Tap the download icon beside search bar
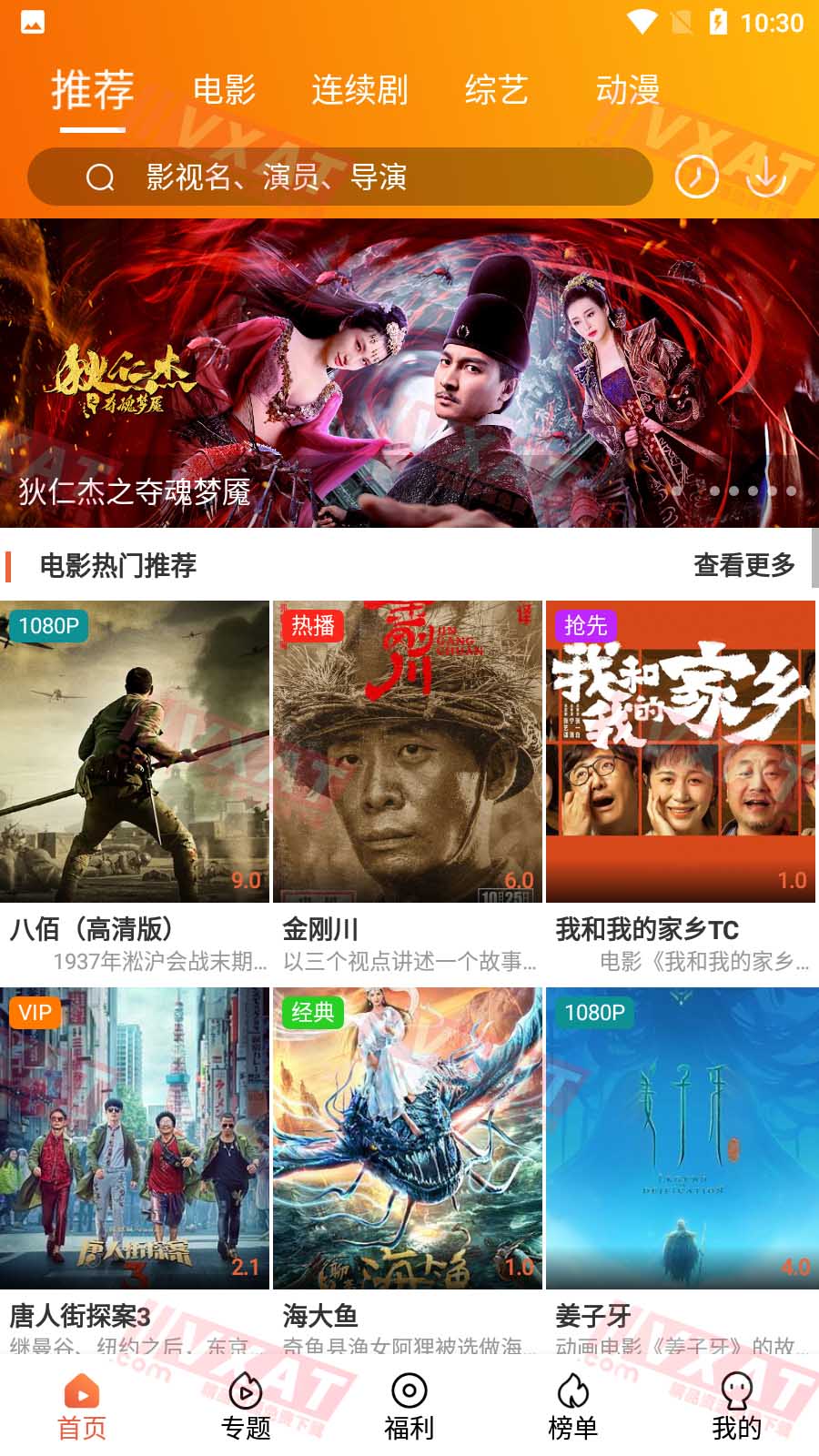The image size is (819, 1456). point(764,178)
